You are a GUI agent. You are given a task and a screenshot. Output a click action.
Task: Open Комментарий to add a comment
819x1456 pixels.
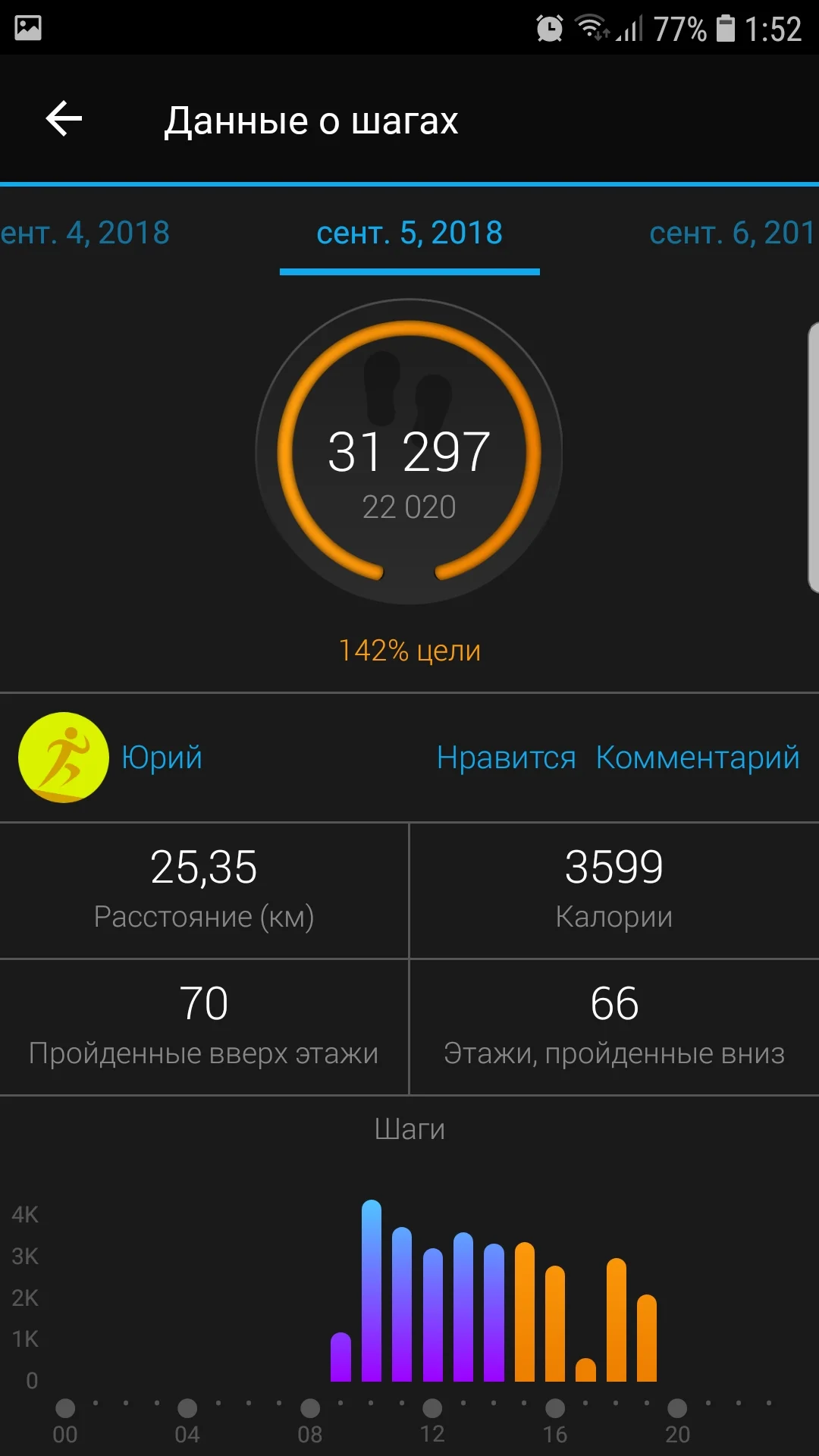pyautogui.click(x=697, y=758)
